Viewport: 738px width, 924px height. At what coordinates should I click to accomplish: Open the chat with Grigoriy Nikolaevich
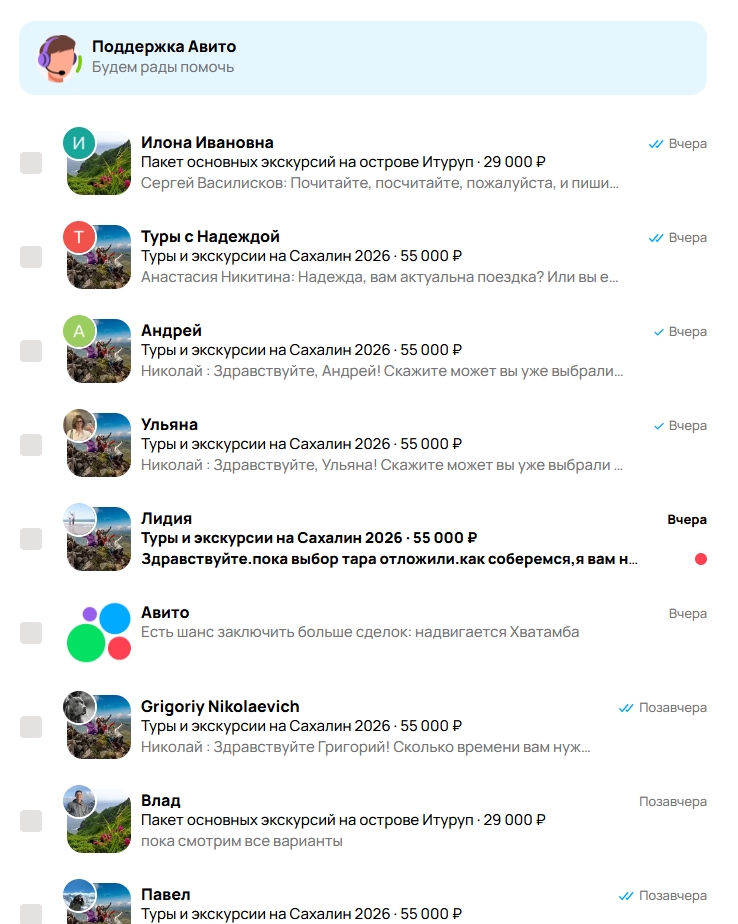click(380, 727)
